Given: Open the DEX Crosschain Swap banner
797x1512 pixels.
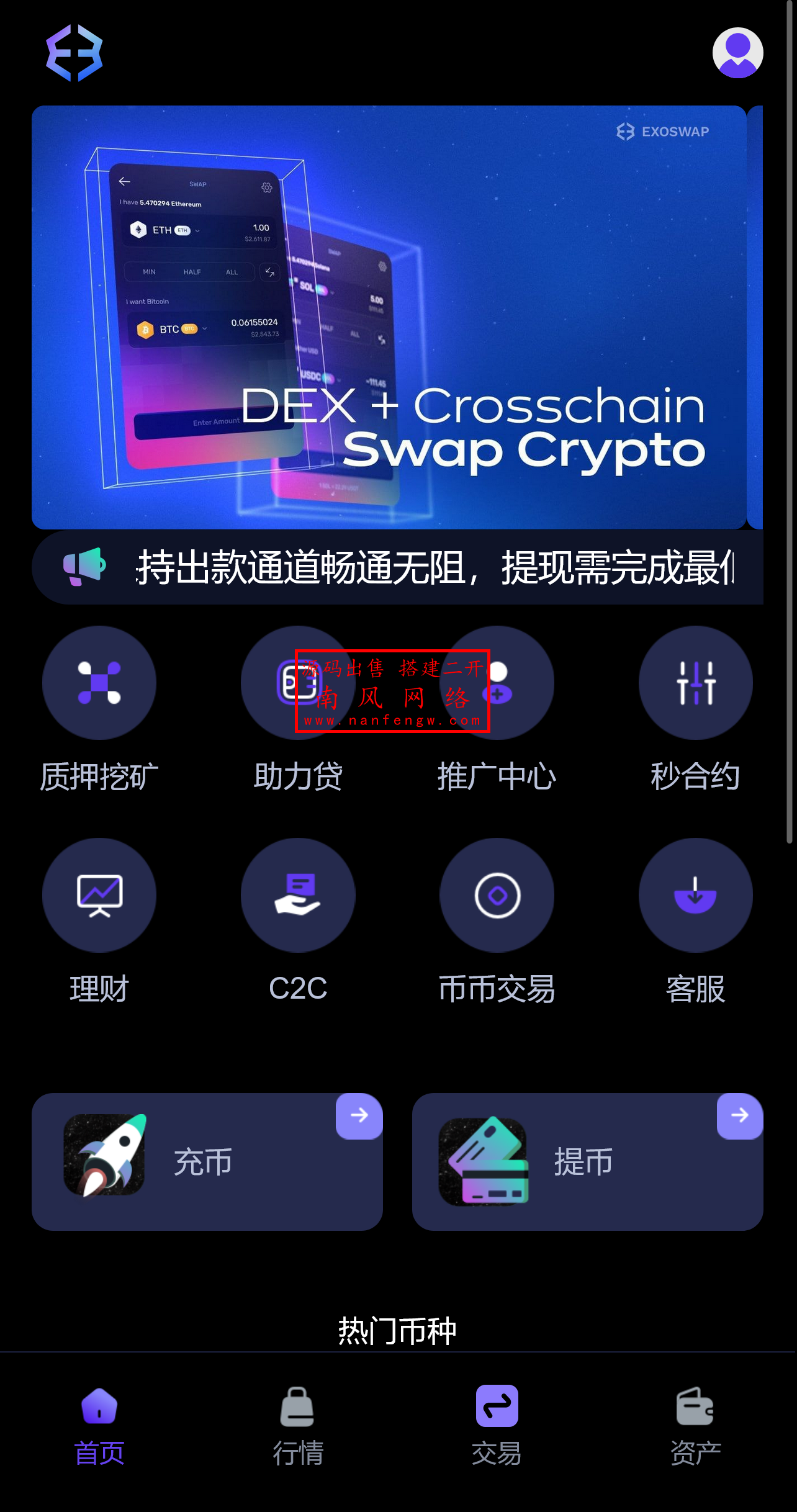Looking at the screenshot, I should (389, 317).
